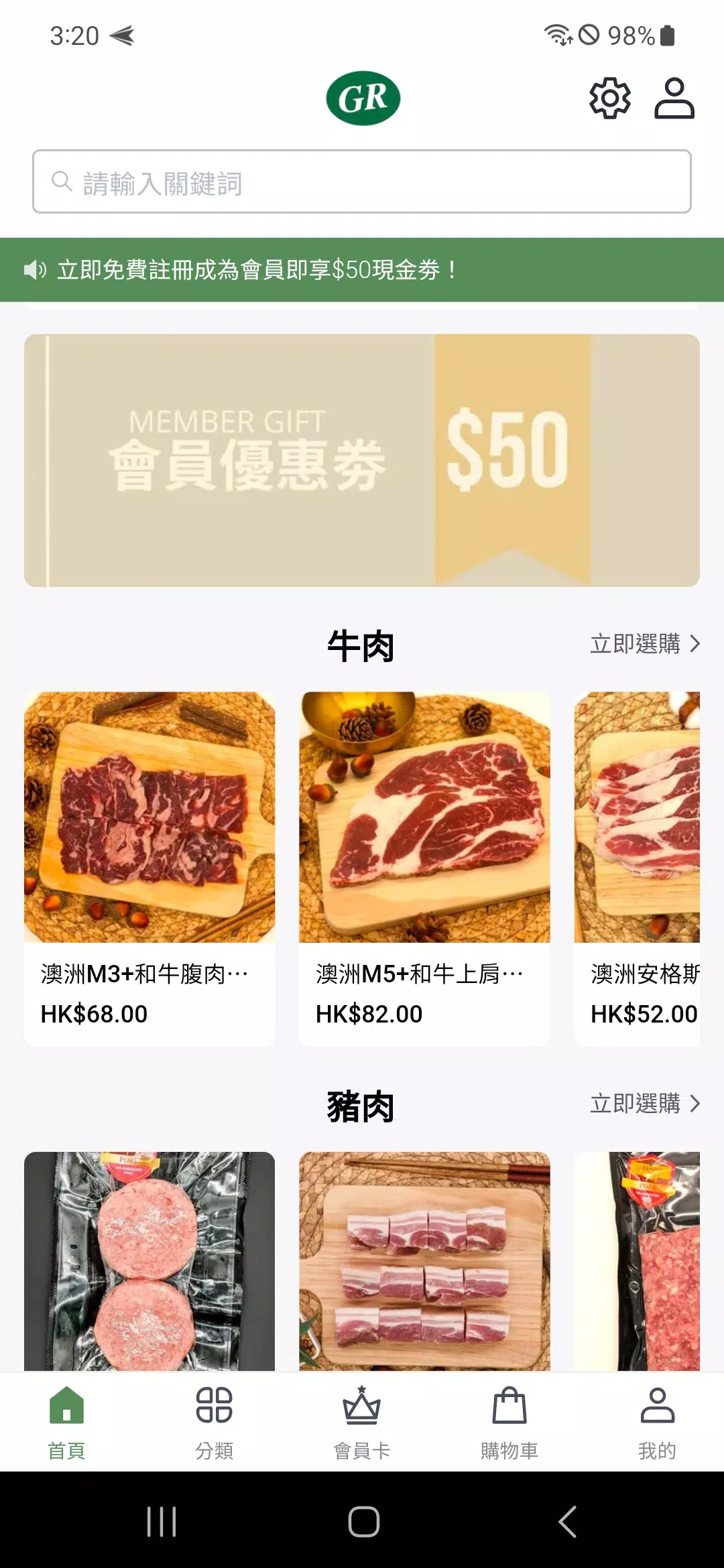This screenshot has width=724, height=1568.
Task: Open the 澳洲M5+和牛上肩 product card
Action: pos(424,868)
